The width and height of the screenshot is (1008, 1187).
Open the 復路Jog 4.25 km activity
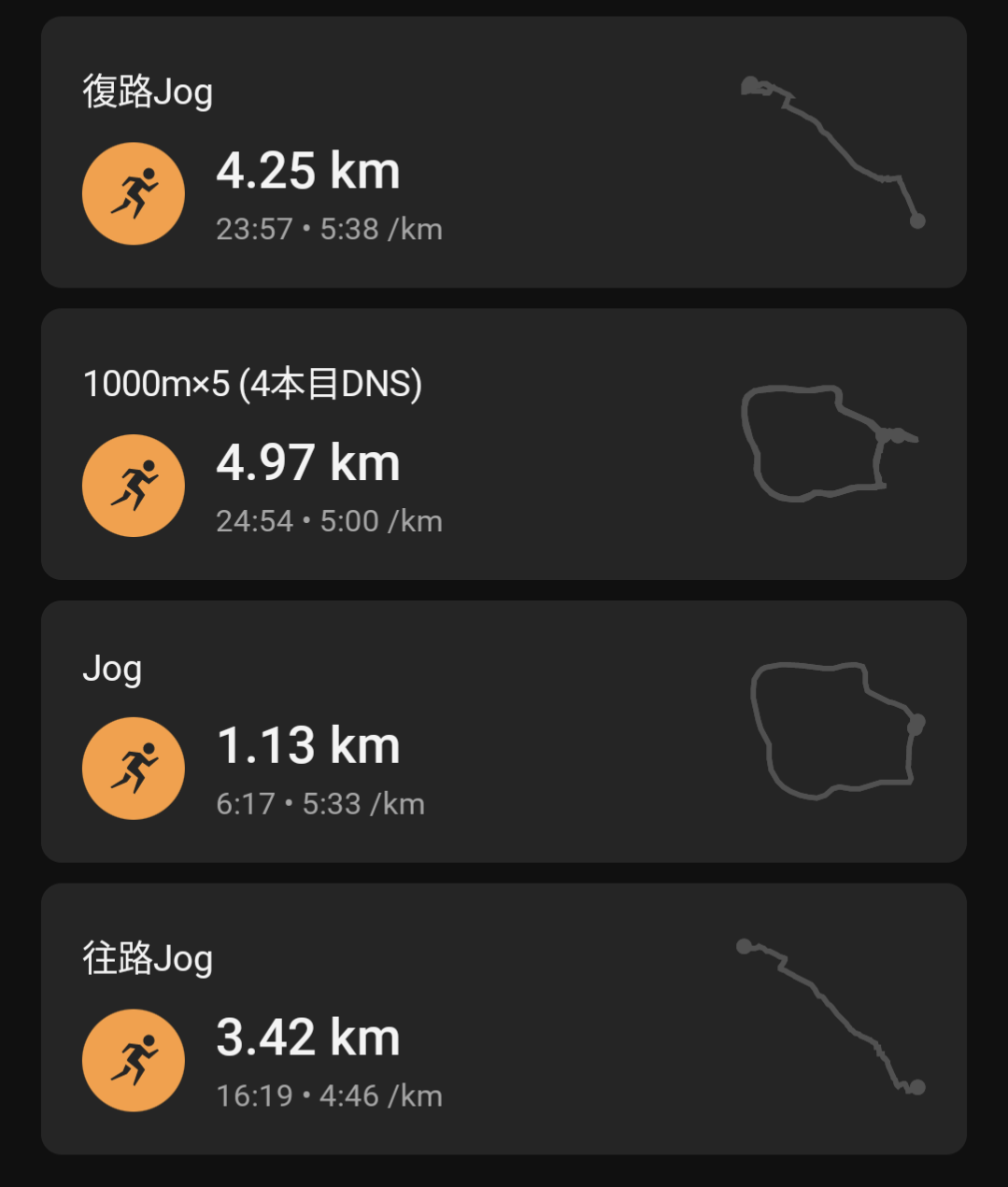coord(503,152)
